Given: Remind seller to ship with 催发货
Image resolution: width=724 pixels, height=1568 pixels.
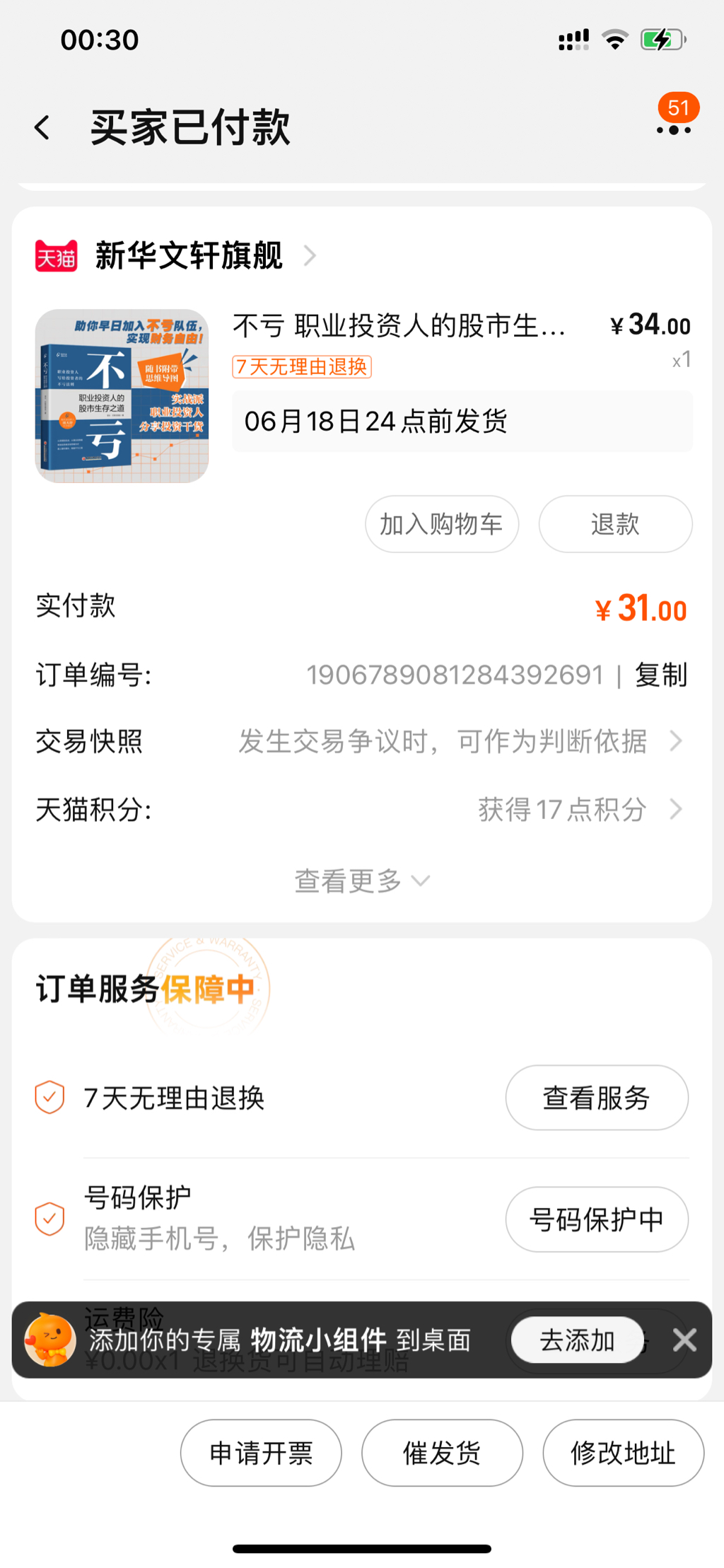Looking at the screenshot, I should pos(442,1453).
